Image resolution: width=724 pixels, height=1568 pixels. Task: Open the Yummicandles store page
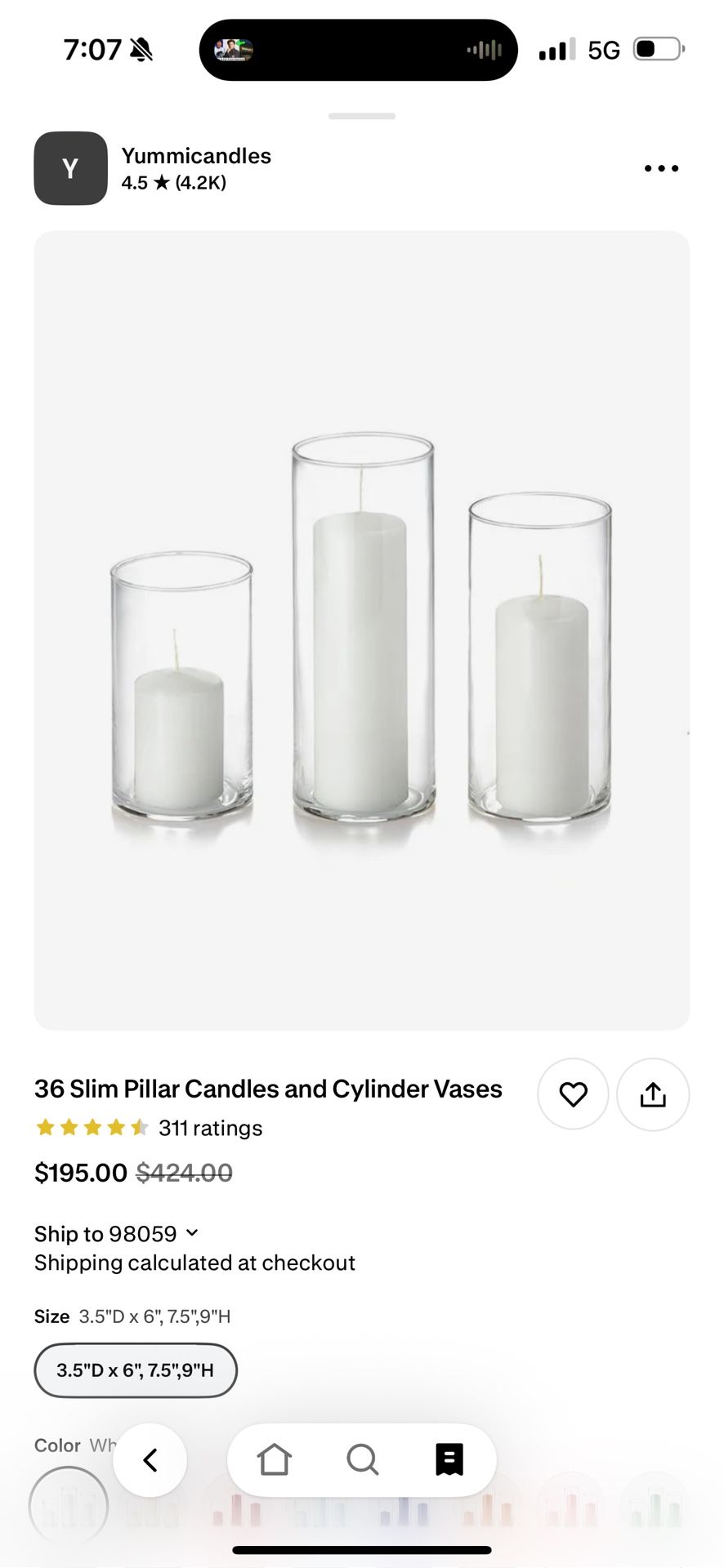coord(196,155)
